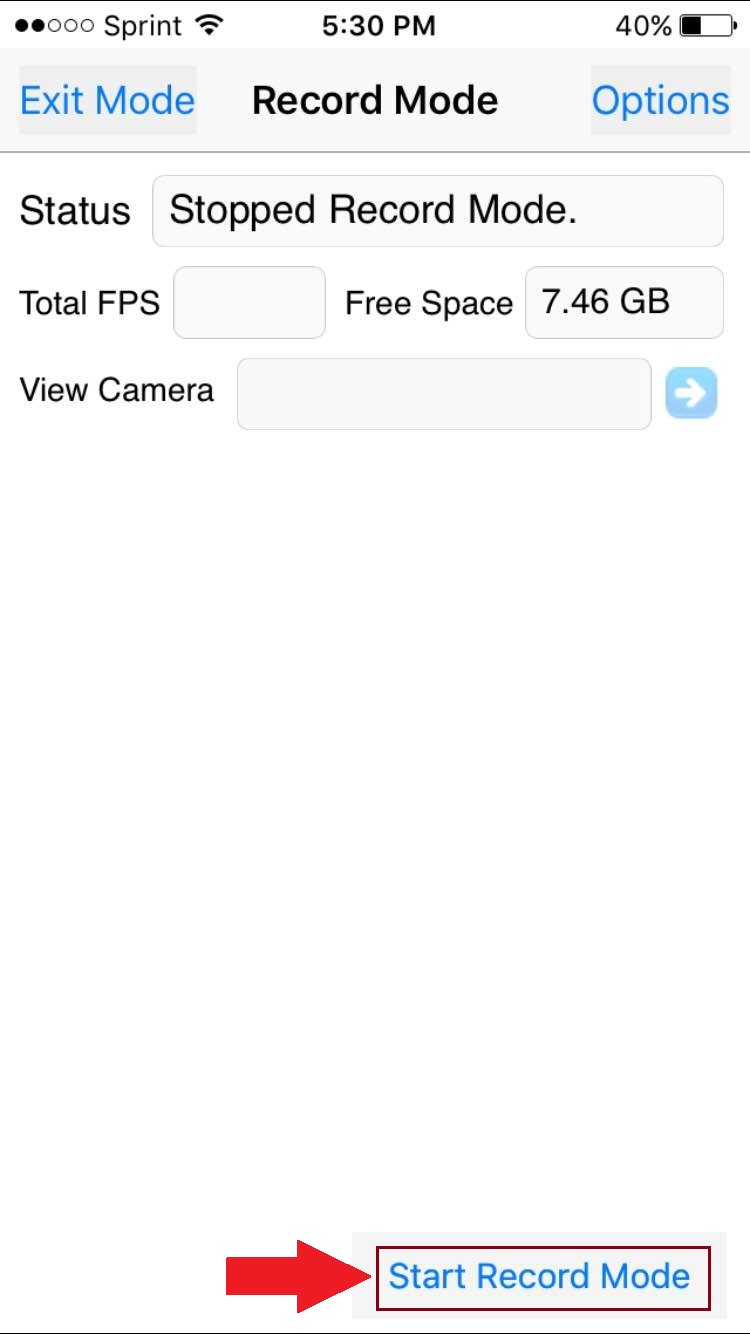The height and width of the screenshot is (1334, 750).
Task: Select the View Camera field
Action: [x=444, y=394]
